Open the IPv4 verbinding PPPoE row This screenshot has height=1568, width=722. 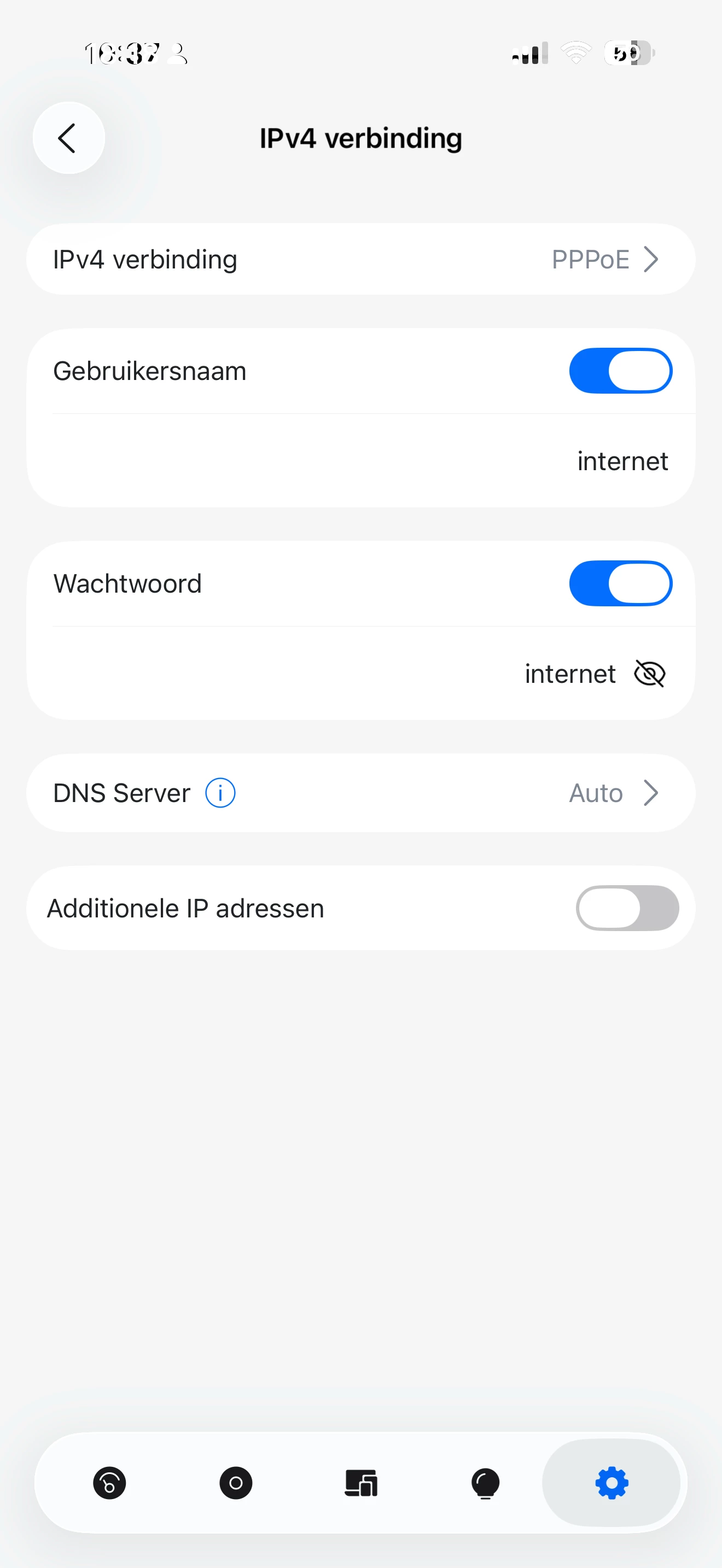tap(360, 259)
